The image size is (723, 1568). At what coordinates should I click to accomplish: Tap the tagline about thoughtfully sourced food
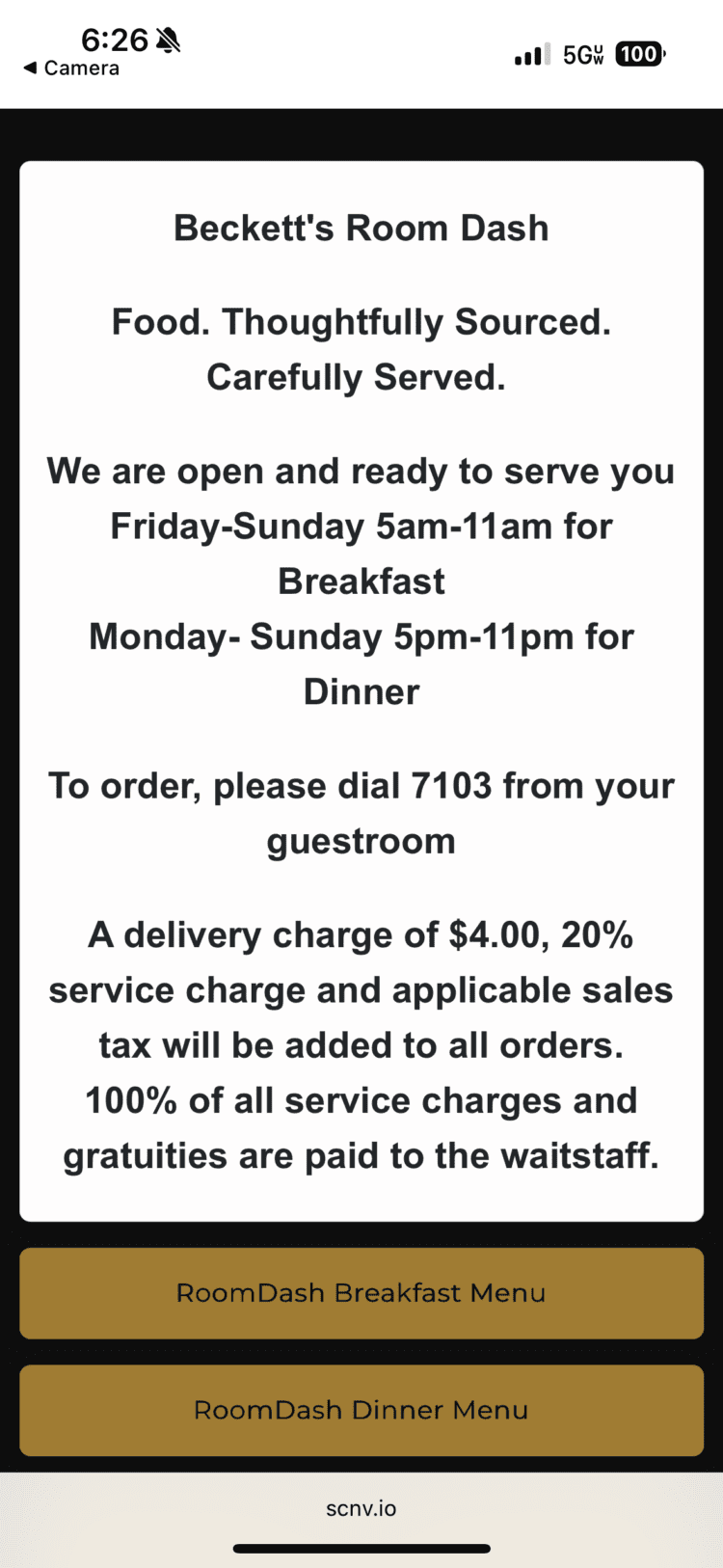pos(361,349)
